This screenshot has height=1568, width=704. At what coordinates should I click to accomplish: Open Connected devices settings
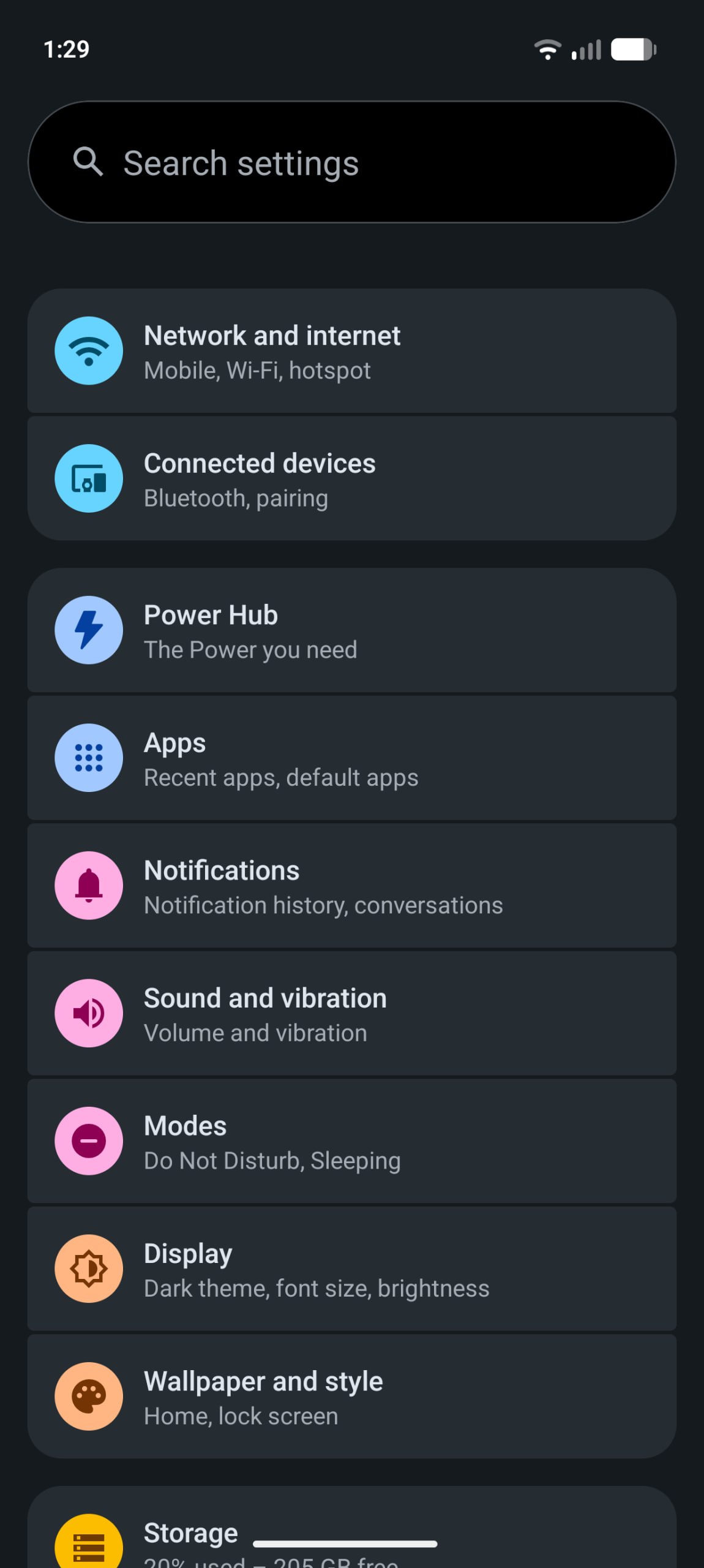click(352, 478)
